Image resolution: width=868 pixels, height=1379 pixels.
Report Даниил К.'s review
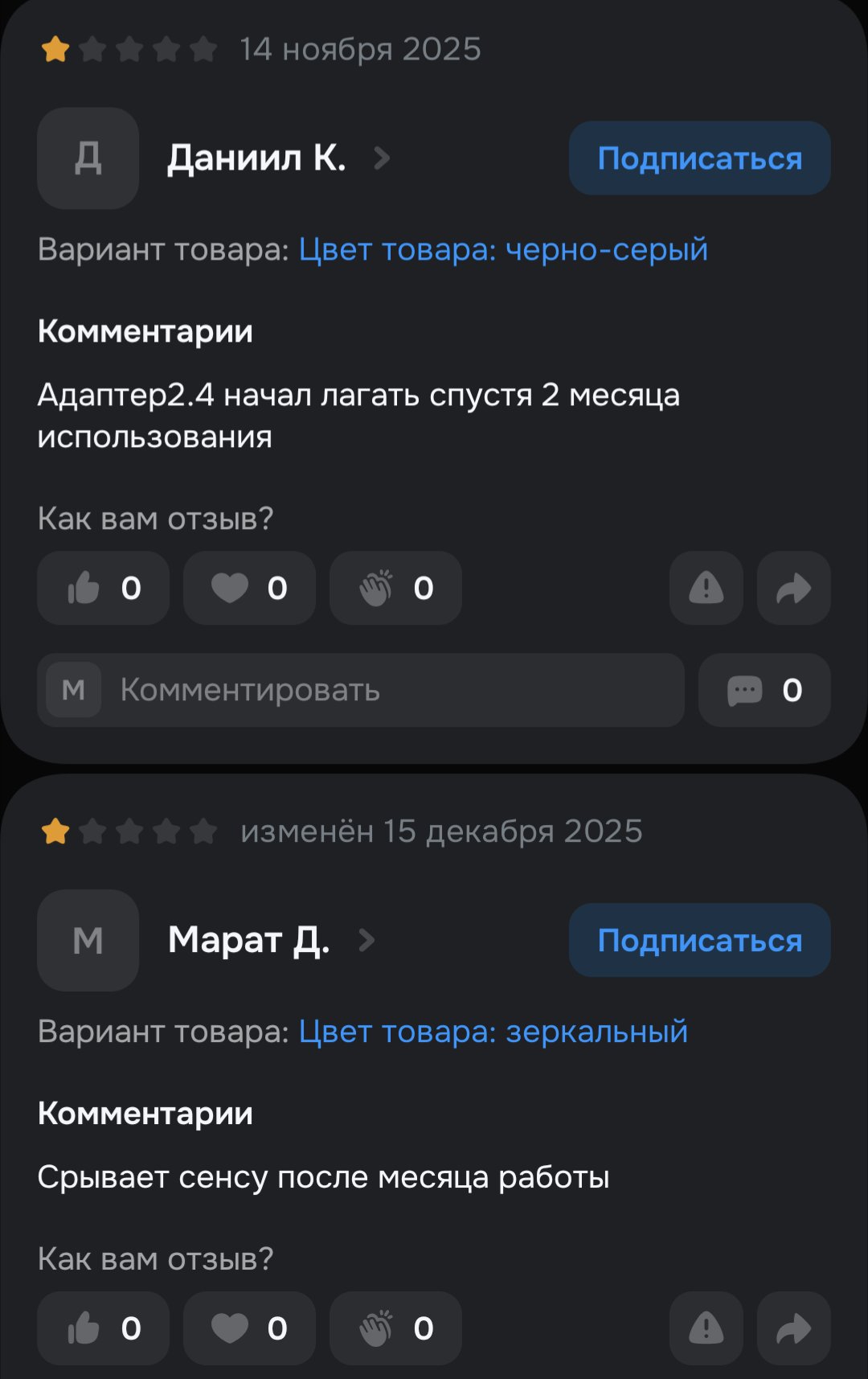[706, 588]
